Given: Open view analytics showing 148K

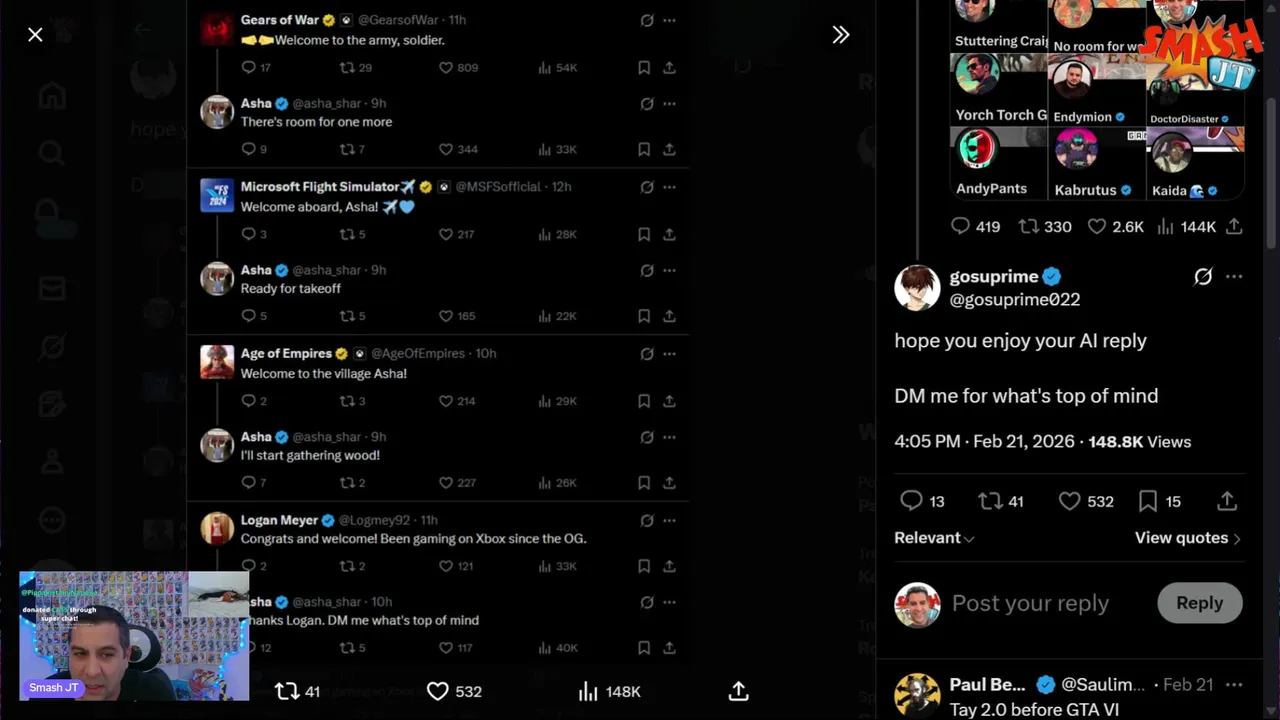Looking at the screenshot, I should [608, 691].
